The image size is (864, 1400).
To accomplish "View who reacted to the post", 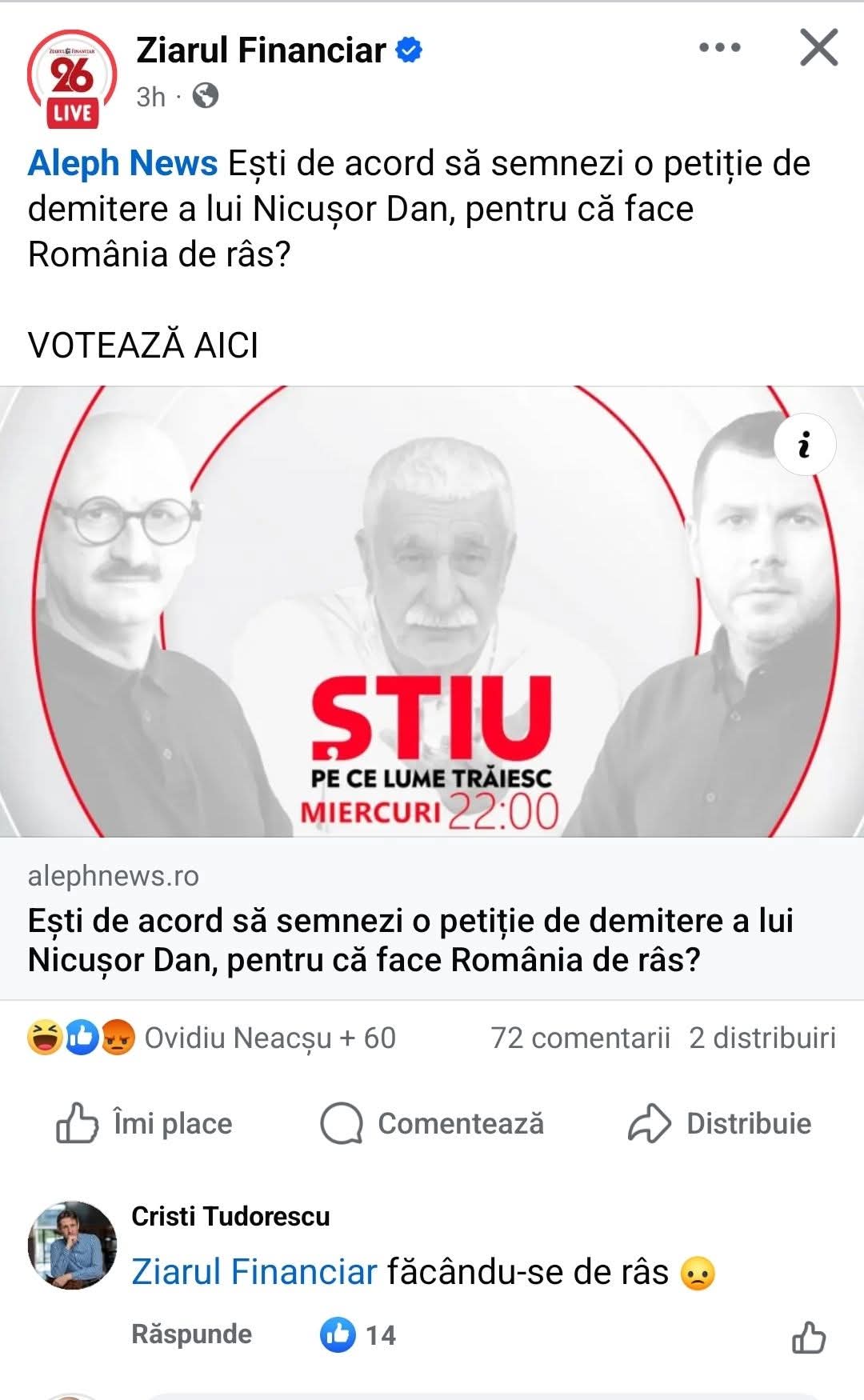I will 212,1038.
